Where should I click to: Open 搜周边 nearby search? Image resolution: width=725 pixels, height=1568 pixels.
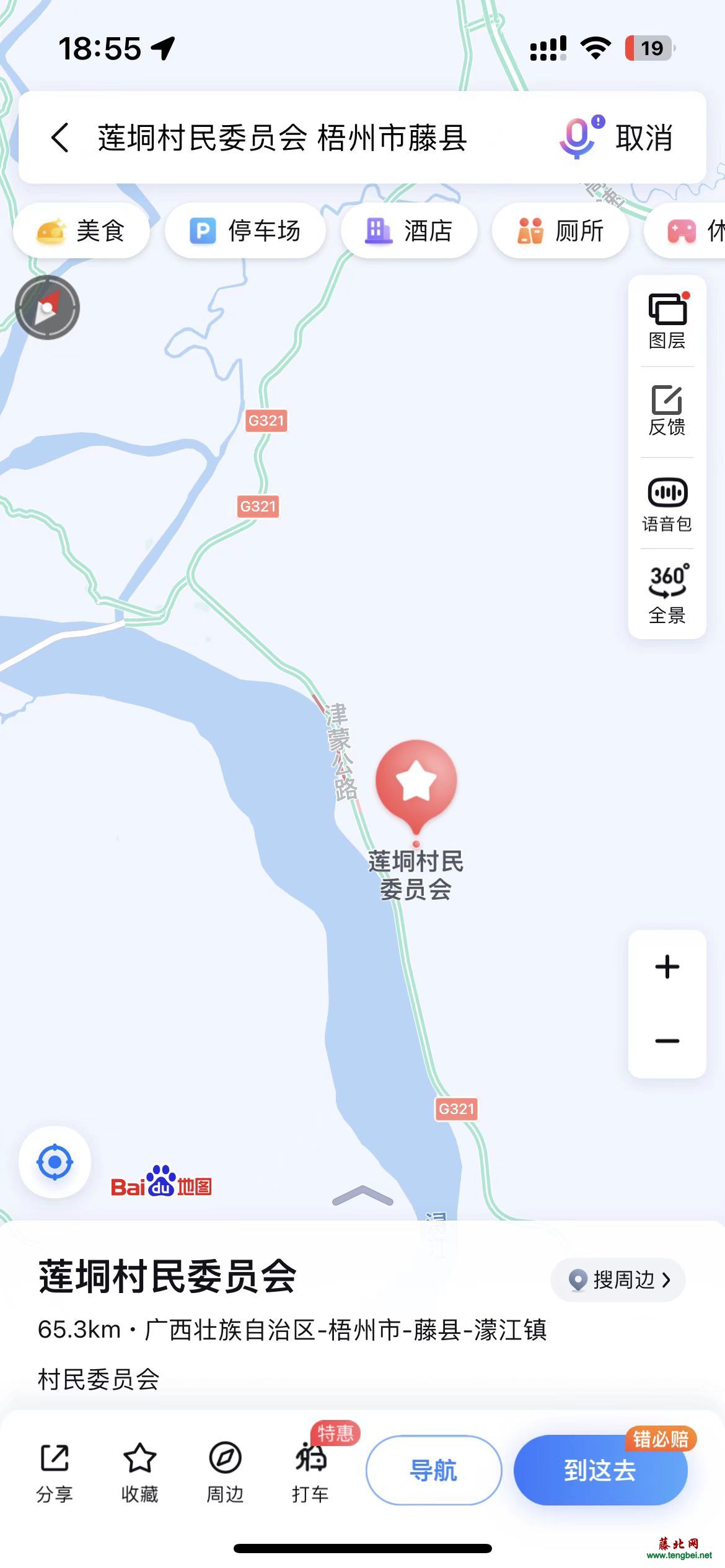(x=618, y=1279)
